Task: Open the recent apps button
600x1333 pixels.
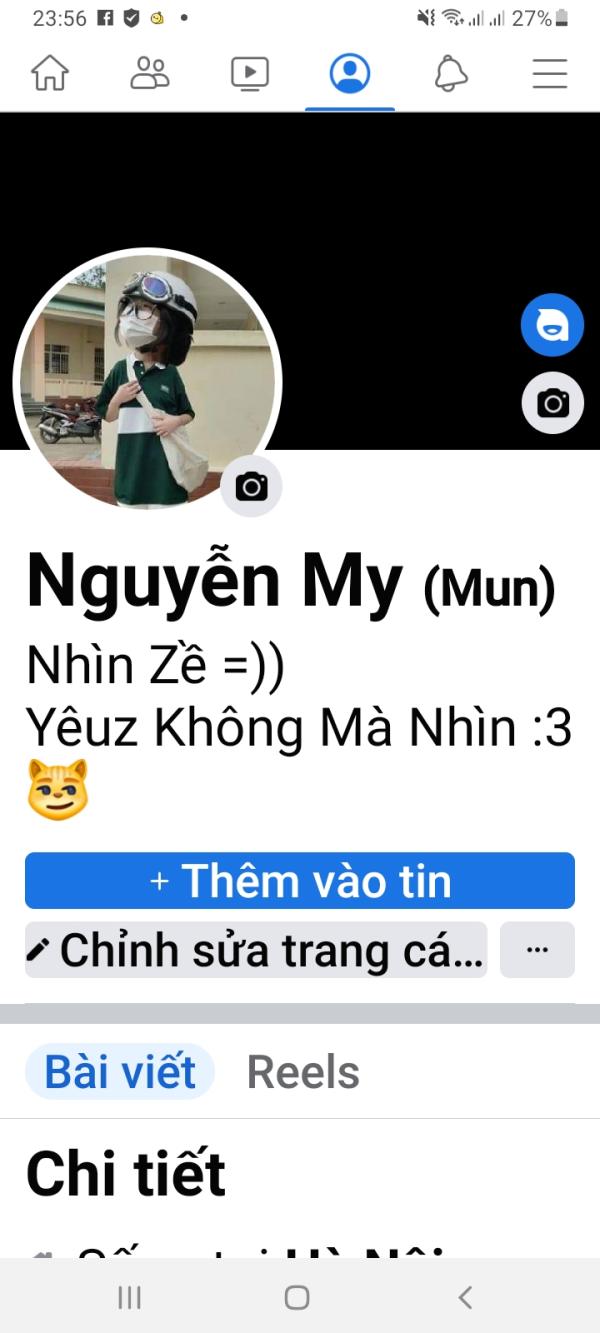Action: click(129, 1297)
